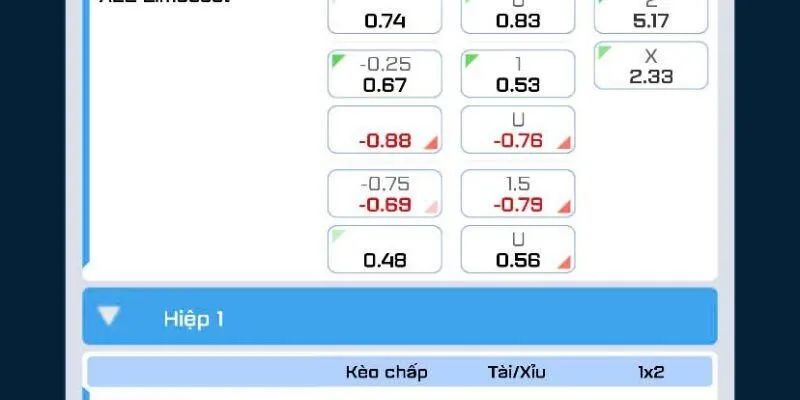Select the handicap odds -0.88
Viewport: 800px width, 400px height.
tap(385, 130)
